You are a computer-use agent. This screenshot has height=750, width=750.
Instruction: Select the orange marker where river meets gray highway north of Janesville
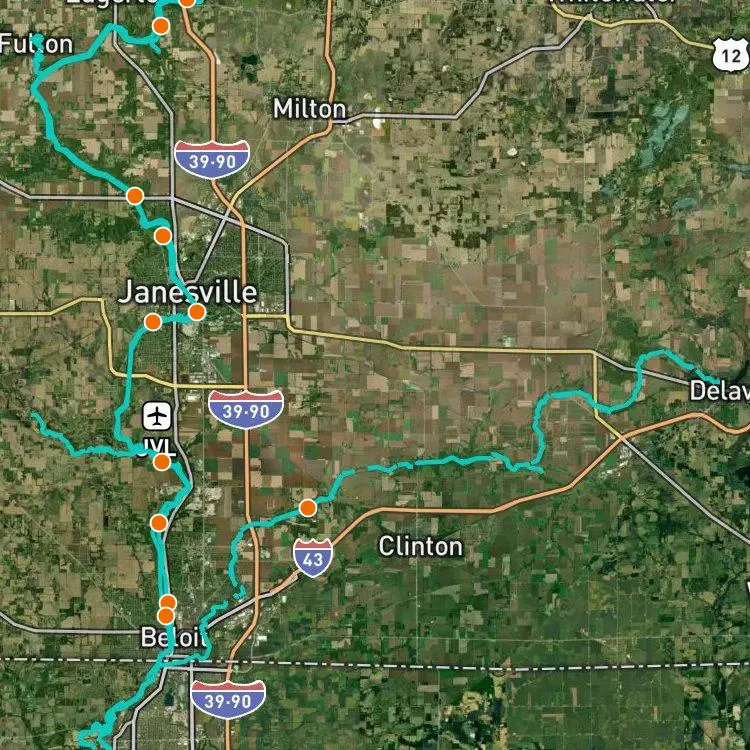coord(135,196)
